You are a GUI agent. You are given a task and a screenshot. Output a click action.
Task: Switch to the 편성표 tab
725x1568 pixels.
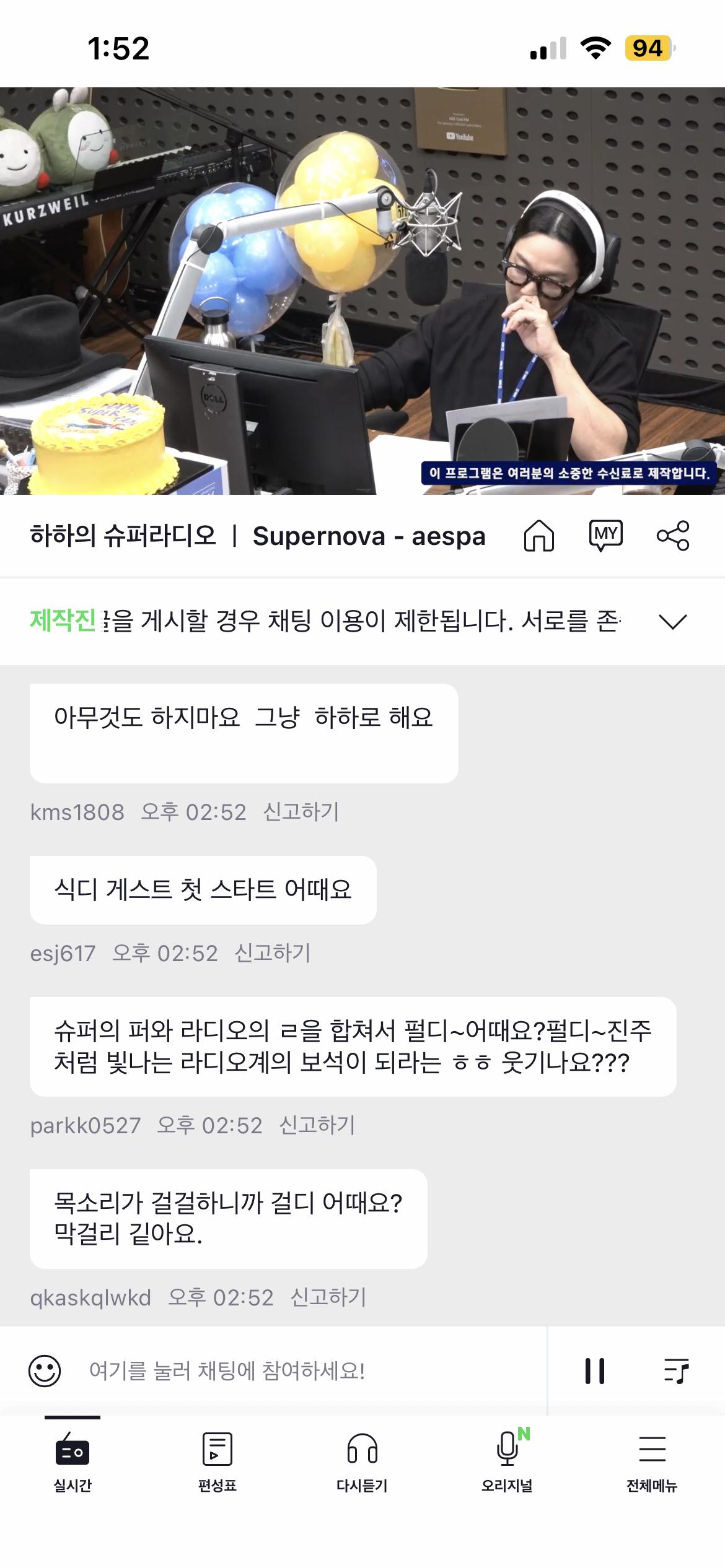click(x=217, y=1460)
